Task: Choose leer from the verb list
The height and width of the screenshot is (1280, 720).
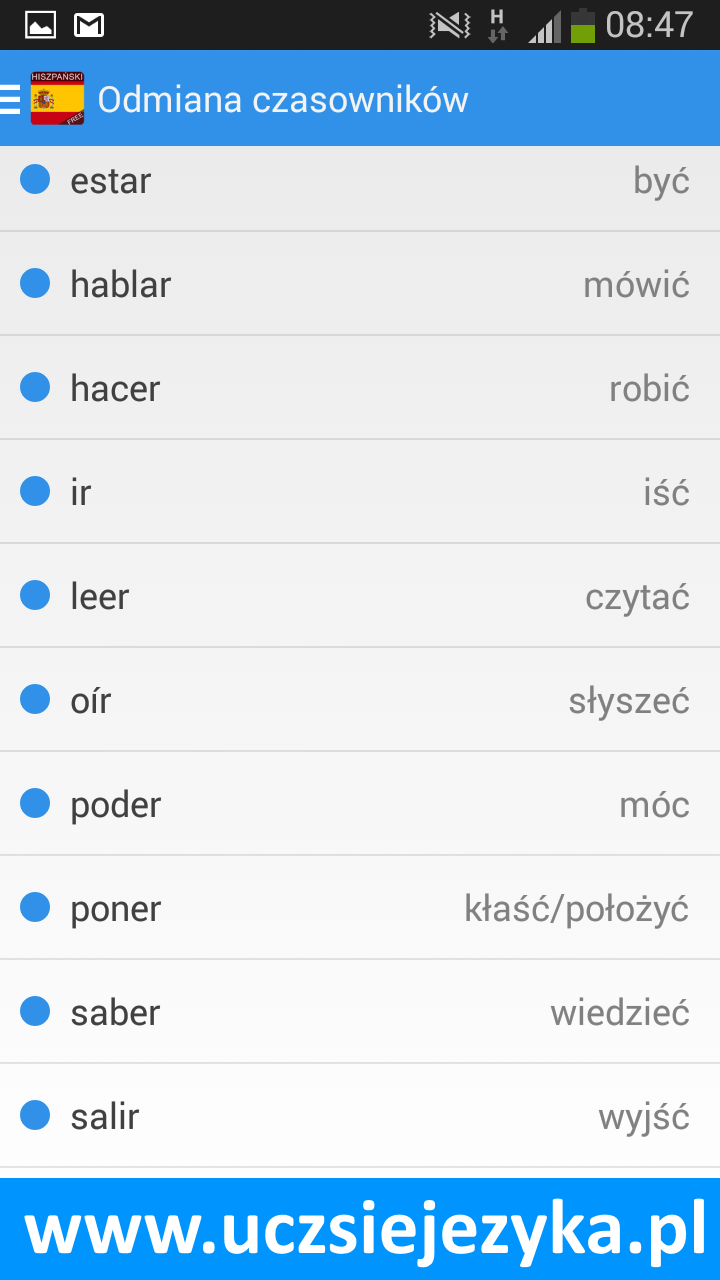Action: (360, 596)
